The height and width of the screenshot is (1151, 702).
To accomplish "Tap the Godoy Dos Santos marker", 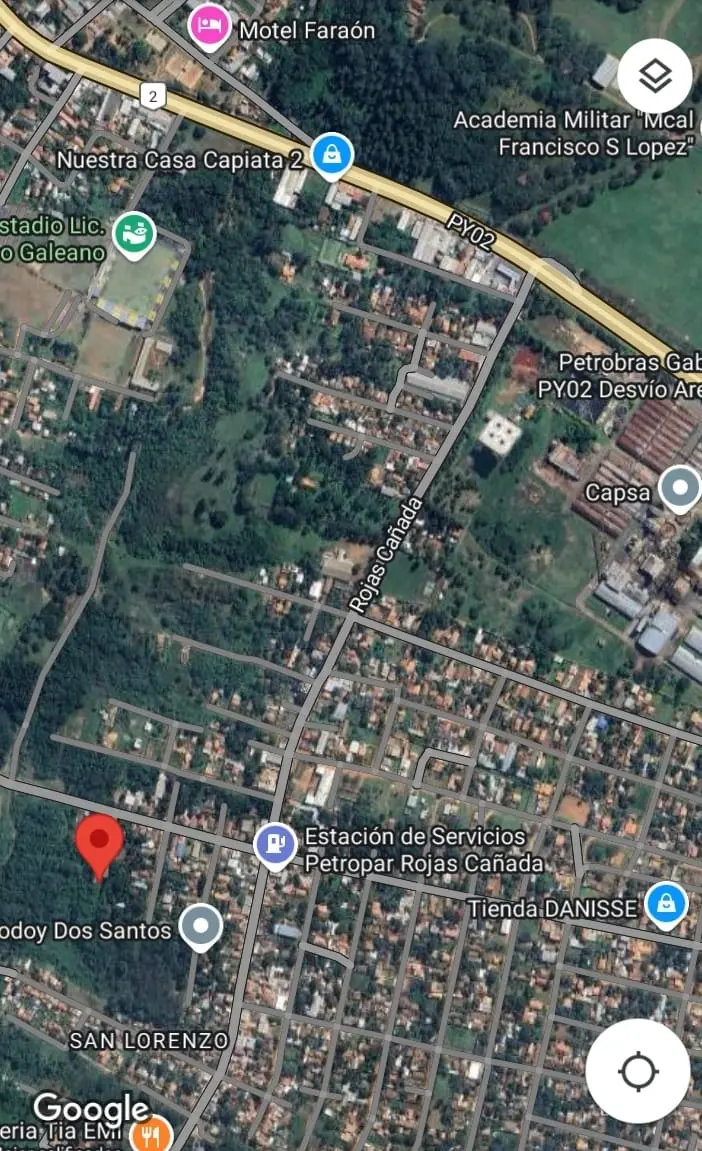I will point(201,927).
